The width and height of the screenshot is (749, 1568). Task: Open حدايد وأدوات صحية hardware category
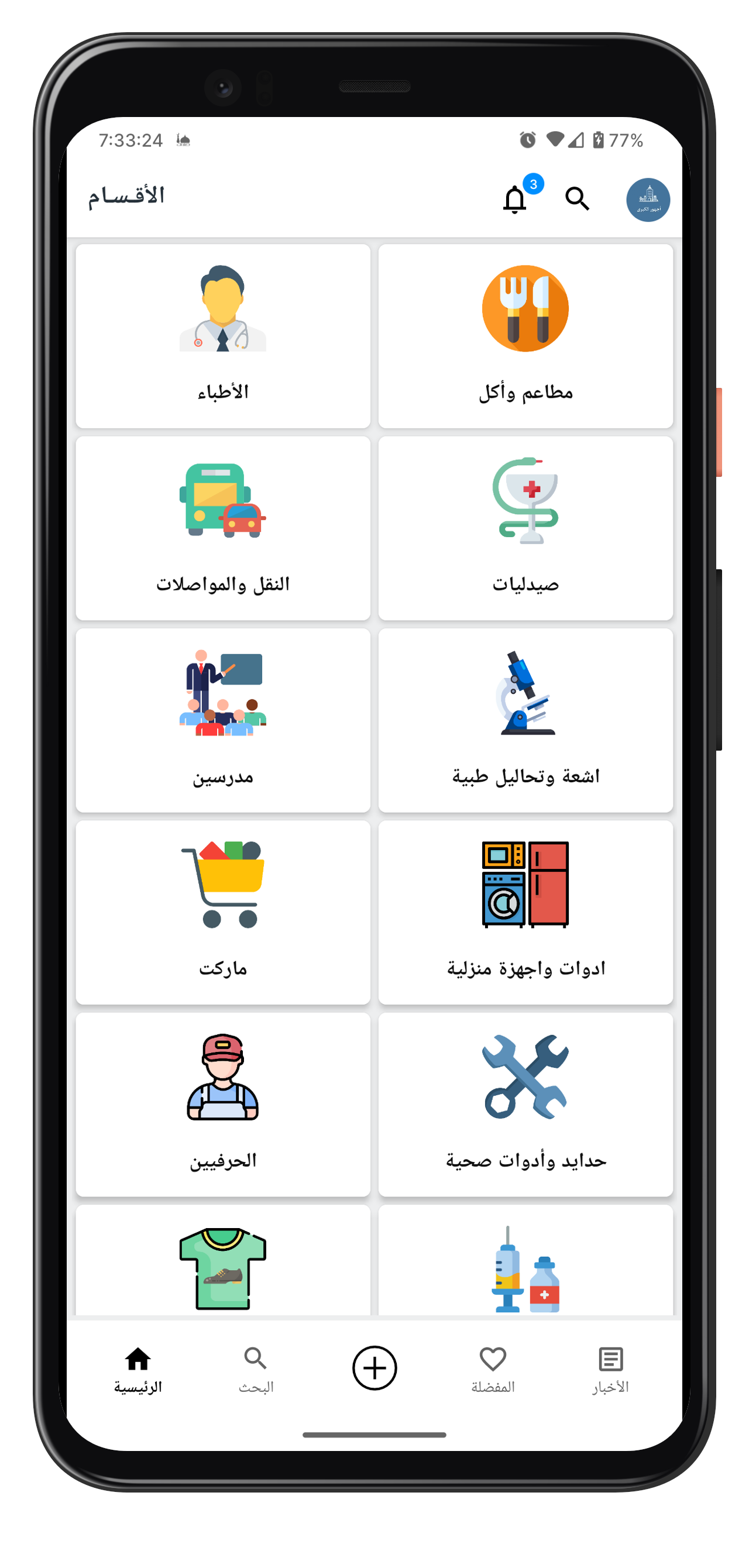[x=525, y=1104]
